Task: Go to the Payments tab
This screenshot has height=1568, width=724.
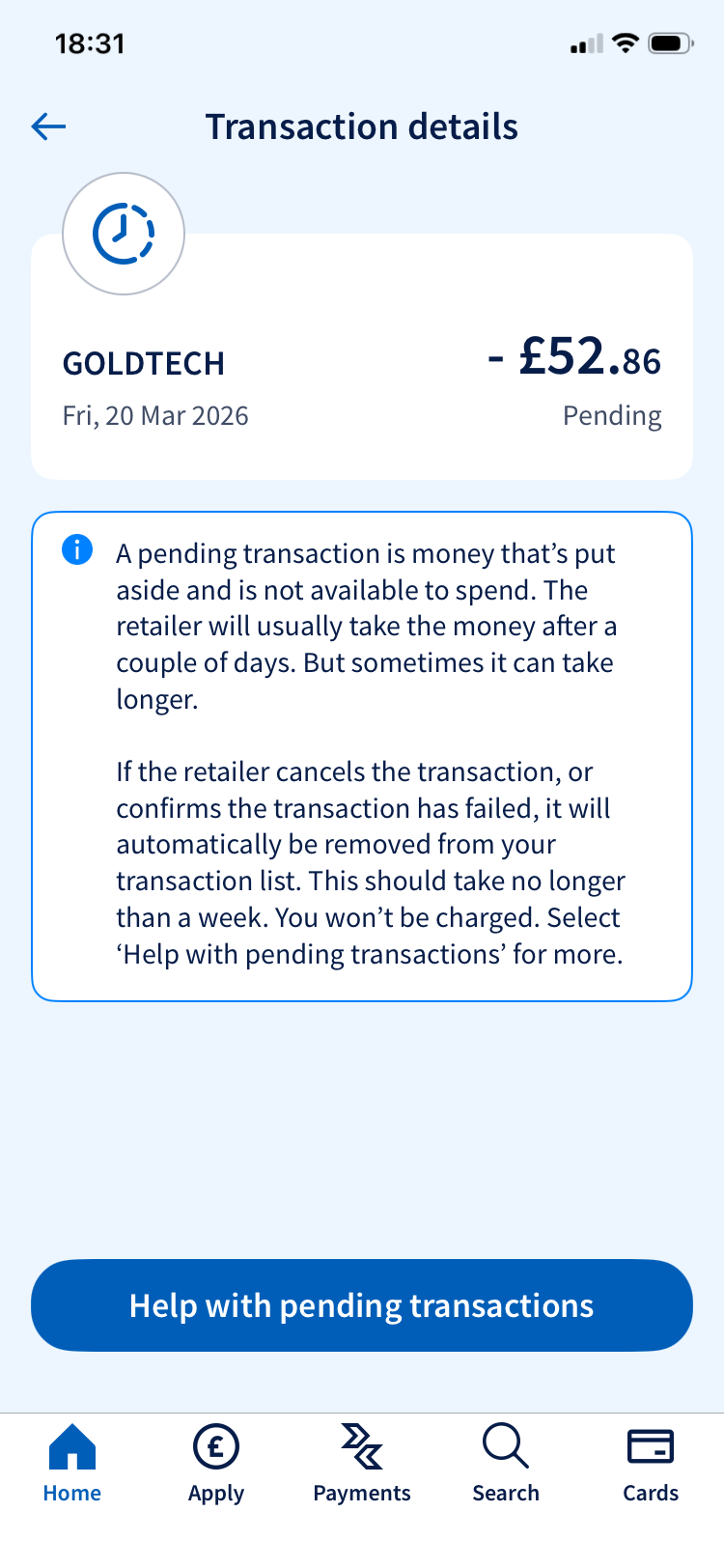Action: tap(362, 1464)
